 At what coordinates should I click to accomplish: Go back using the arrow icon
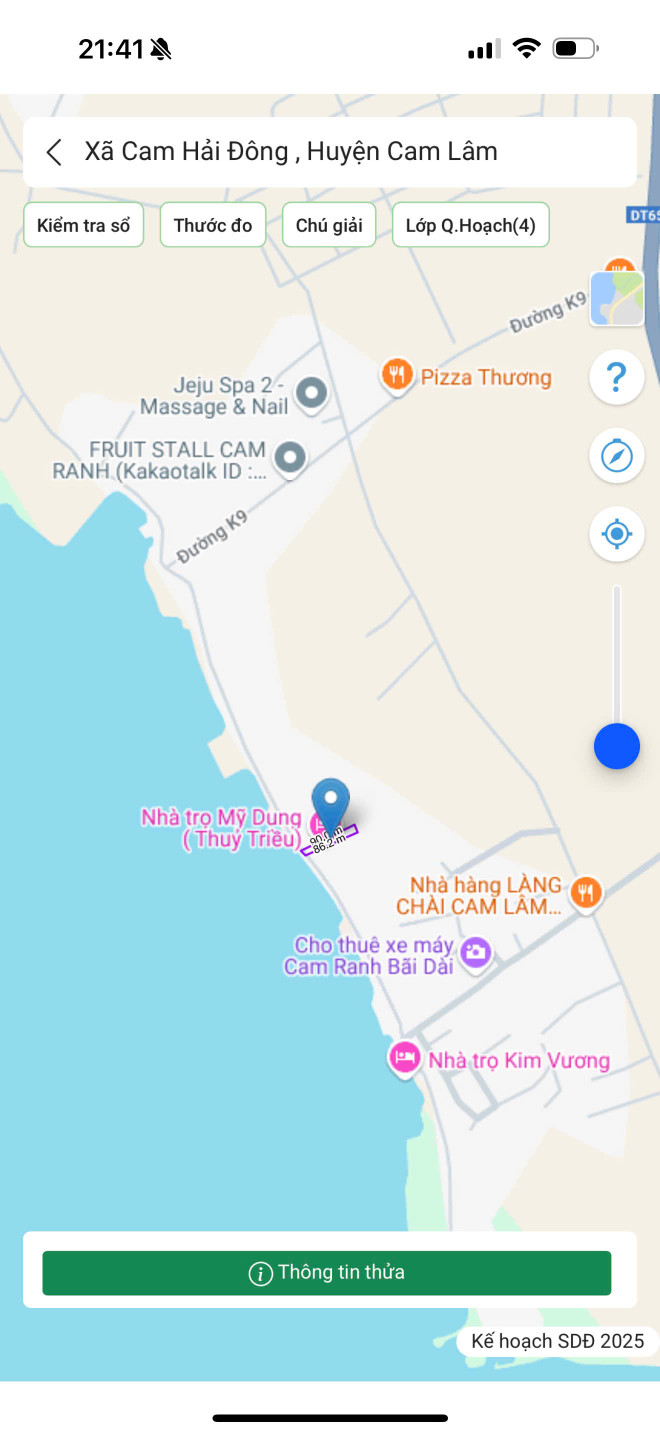[x=54, y=152]
